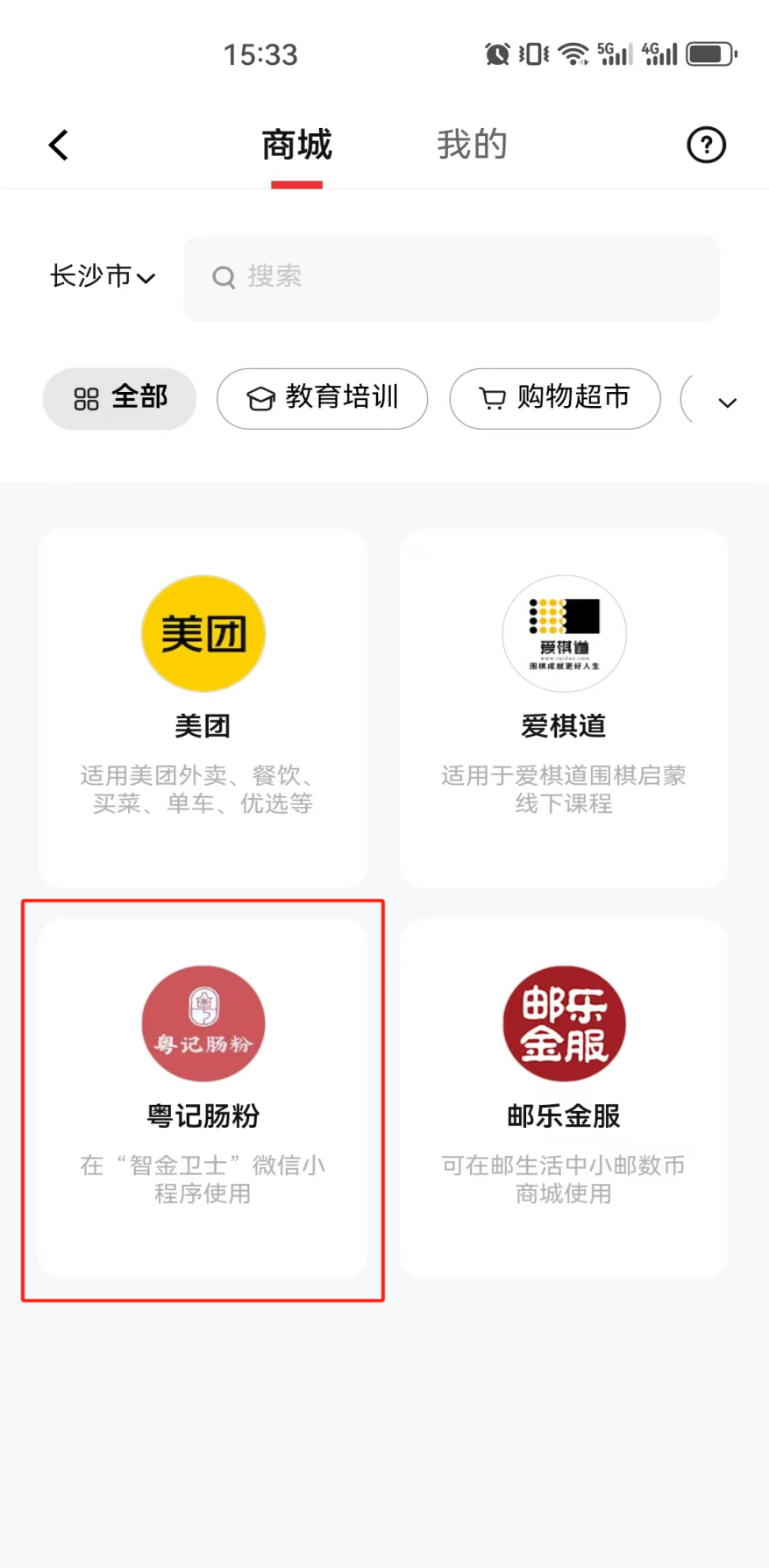Viewport: 769px width, 1568px height.
Task: Go back using the top-left arrow
Action: pos(59,146)
